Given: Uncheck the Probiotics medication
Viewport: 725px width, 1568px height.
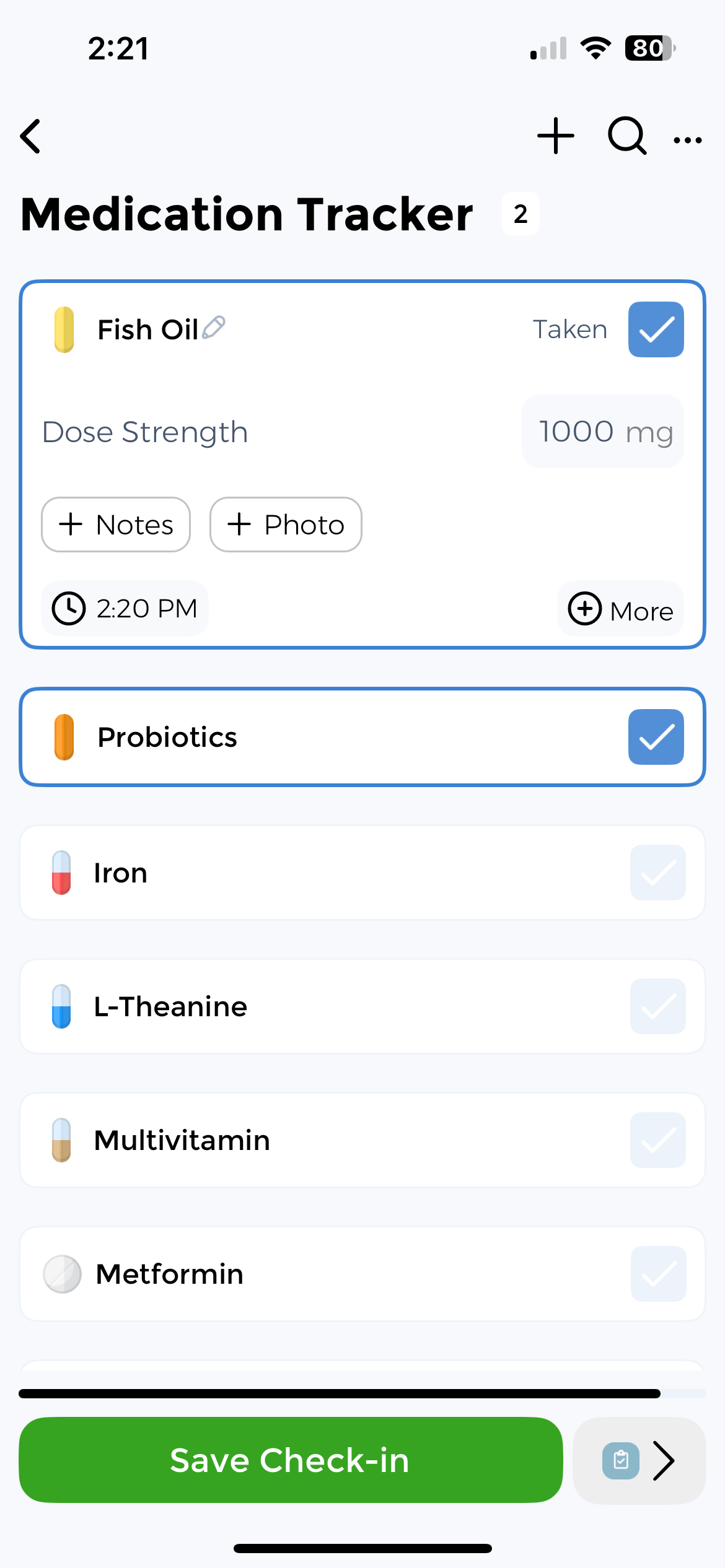Looking at the screenshot, I should [656, 736].
